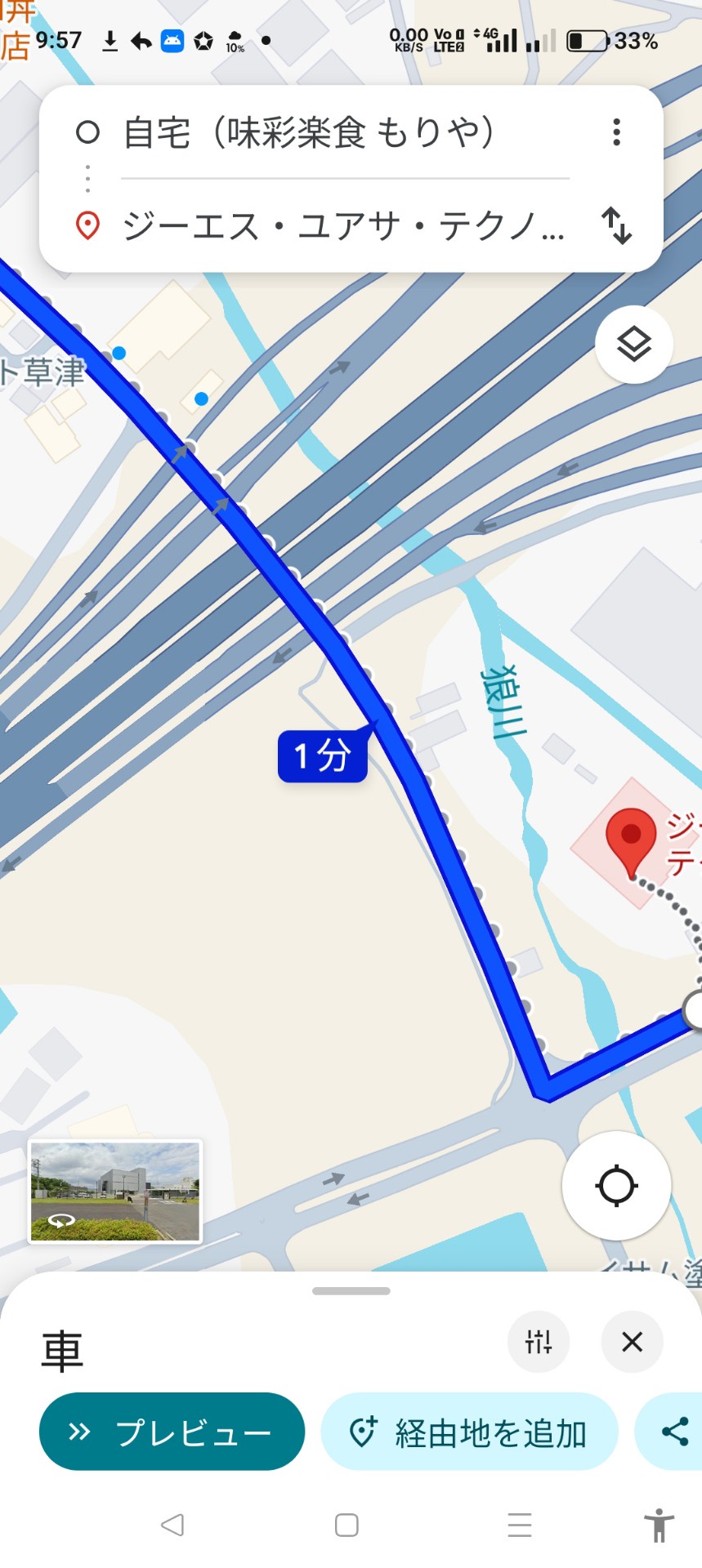This screenshot has width=702, height=1568.
Task: Open the overflow menu in route card
Action: click(617, 132)
